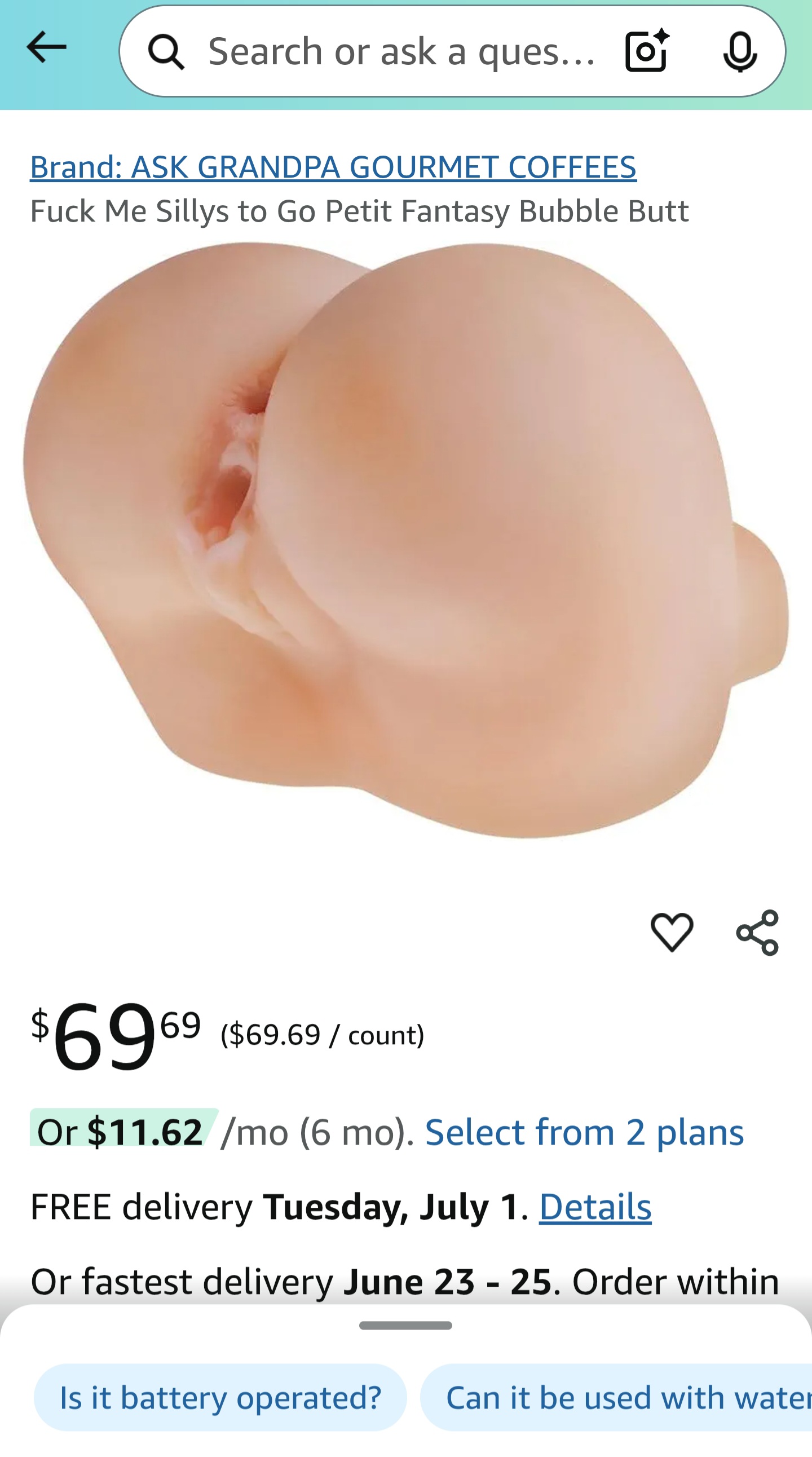Tap the "Can it be used with water" chip

(616, 1398)
